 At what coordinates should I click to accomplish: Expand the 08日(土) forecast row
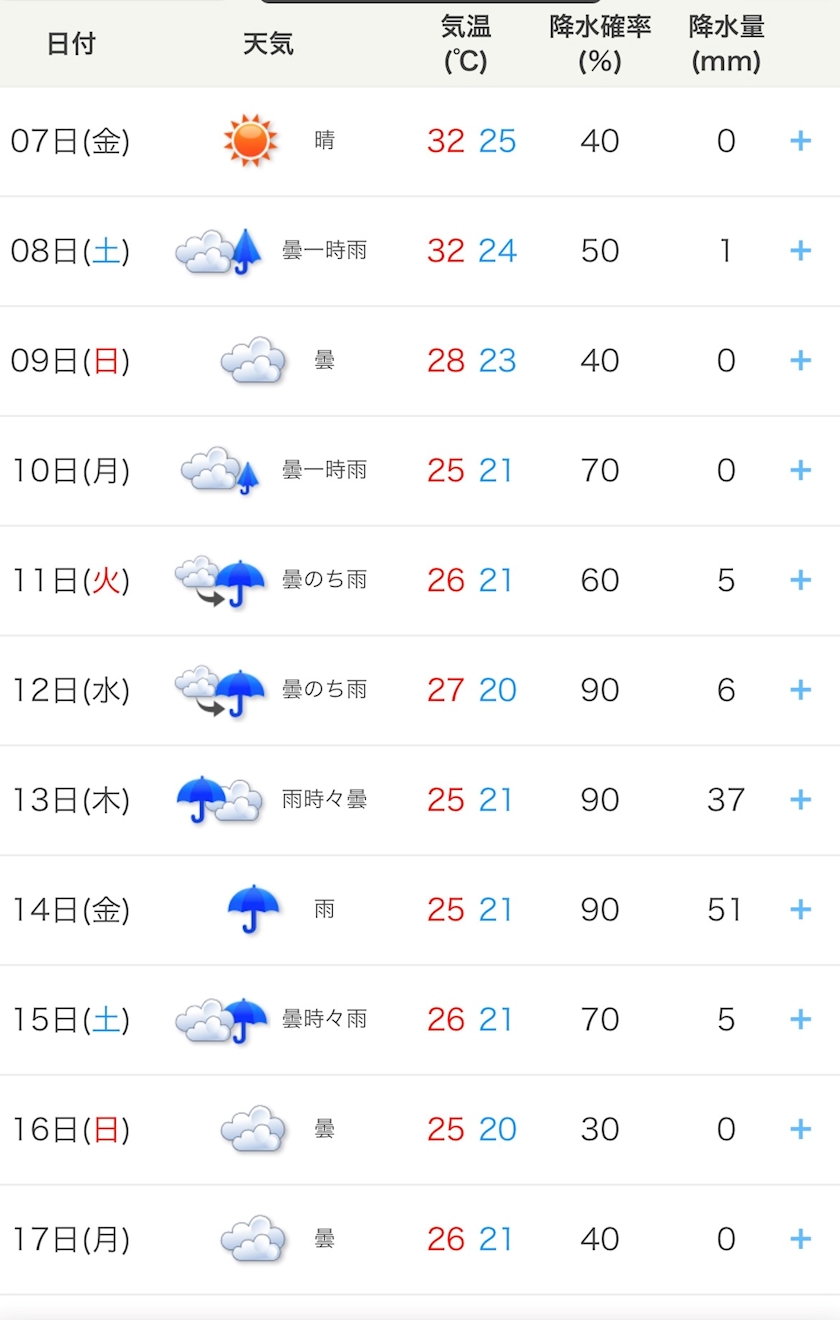coord(800,250)
